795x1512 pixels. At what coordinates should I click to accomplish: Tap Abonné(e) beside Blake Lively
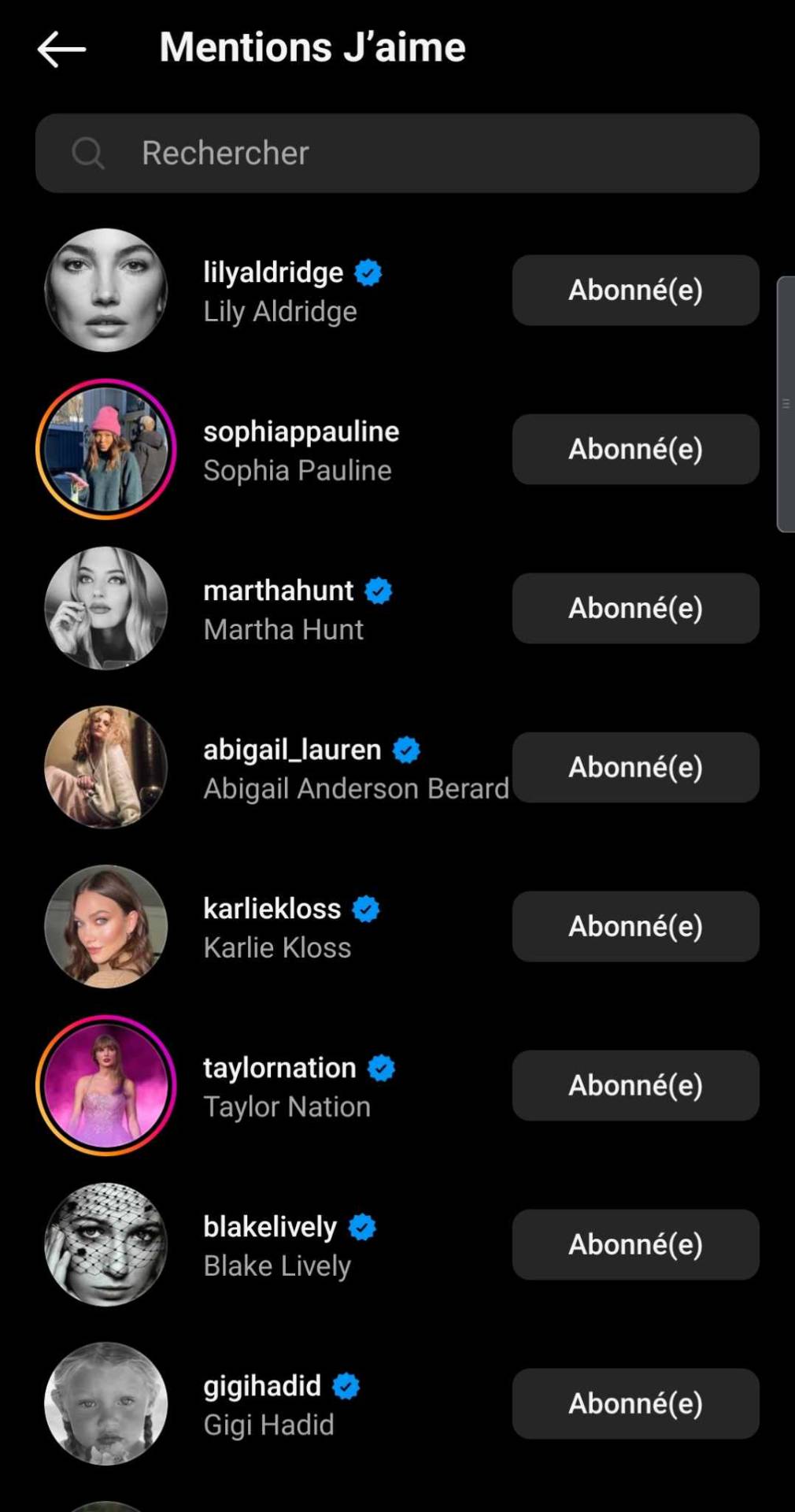tap(635, 1244)
